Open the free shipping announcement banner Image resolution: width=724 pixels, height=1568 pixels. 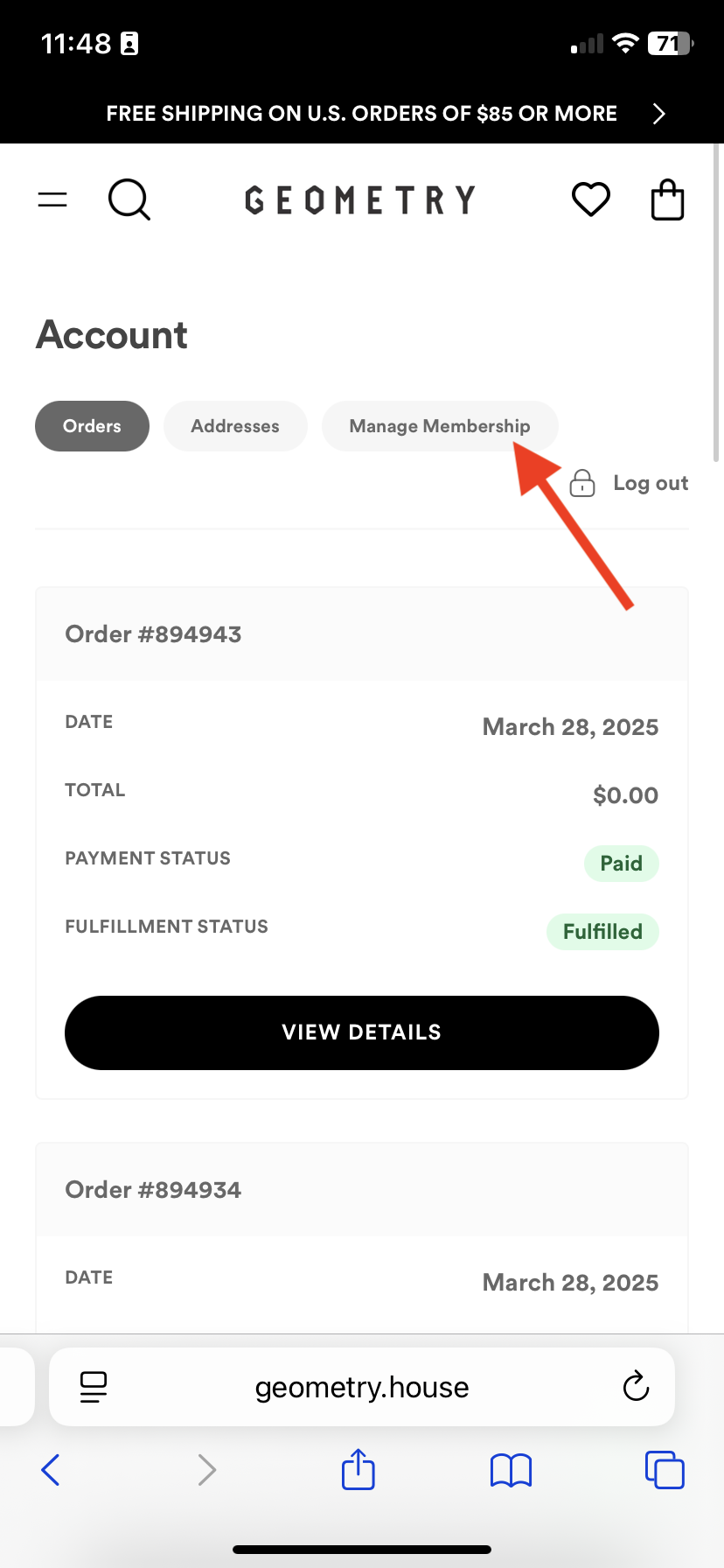click(362, 113)
